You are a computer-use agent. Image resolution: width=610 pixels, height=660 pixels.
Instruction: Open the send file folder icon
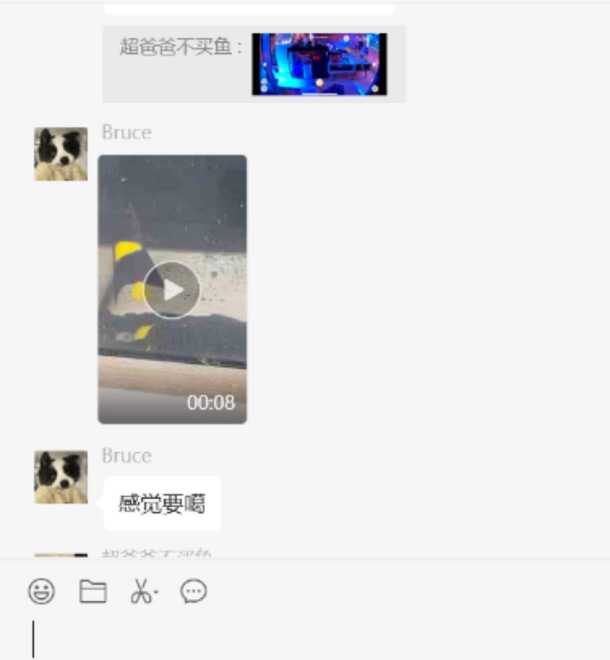(x=93, y=591)
